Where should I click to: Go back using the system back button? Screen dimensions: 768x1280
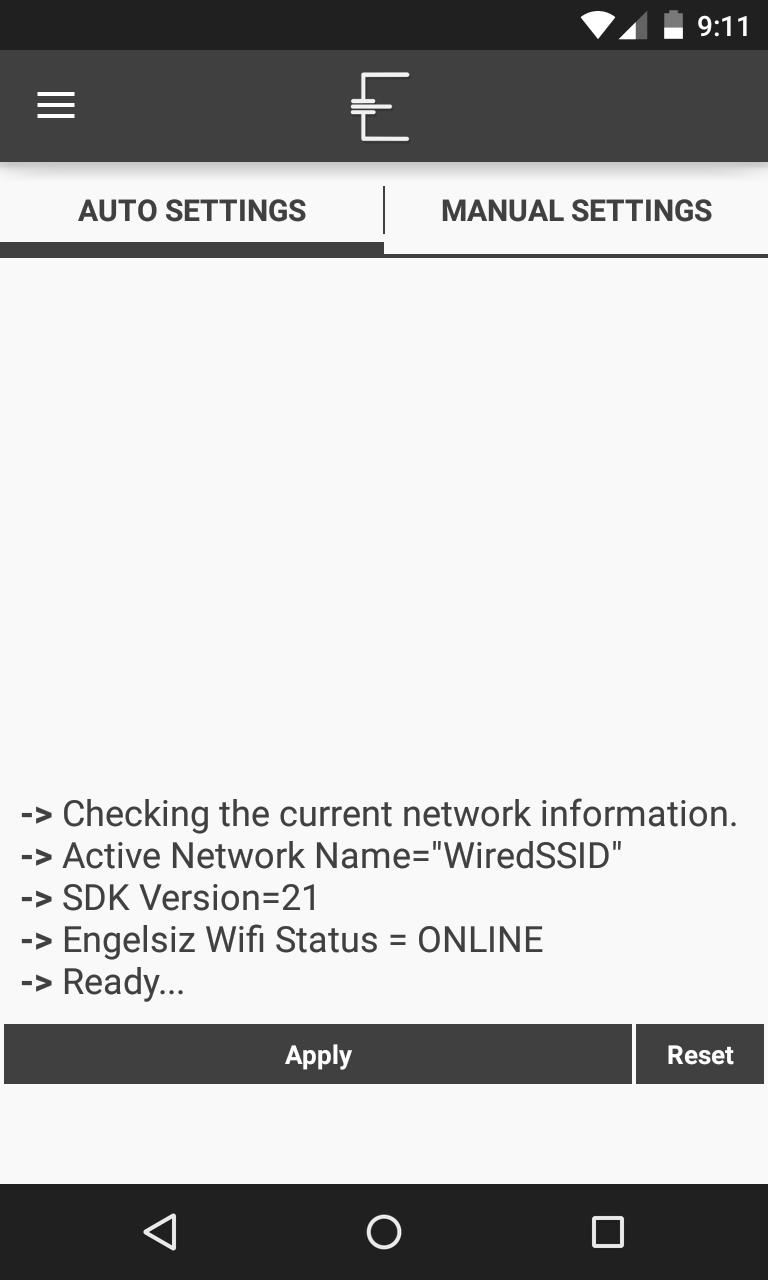coord(160,1232)
